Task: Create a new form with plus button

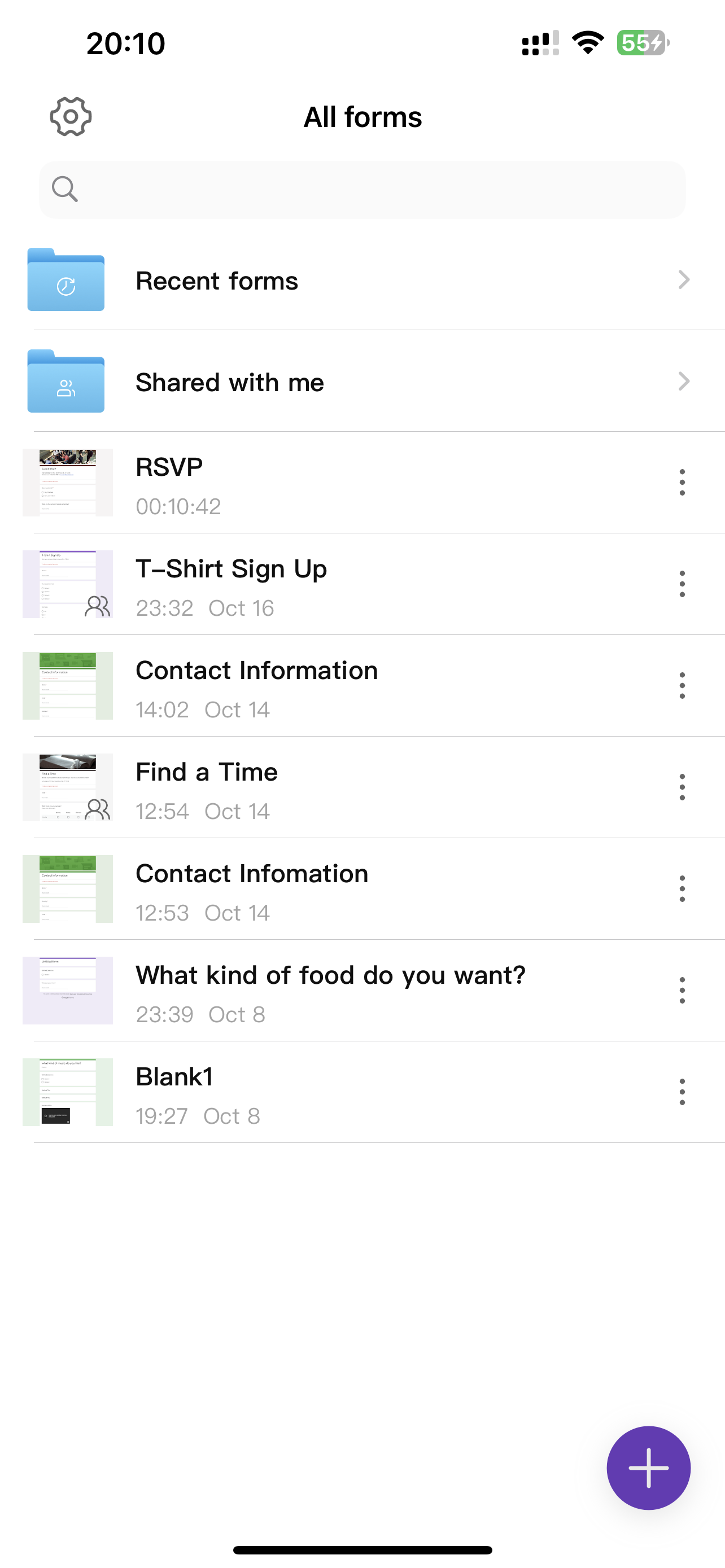Action: (648, 1468)
